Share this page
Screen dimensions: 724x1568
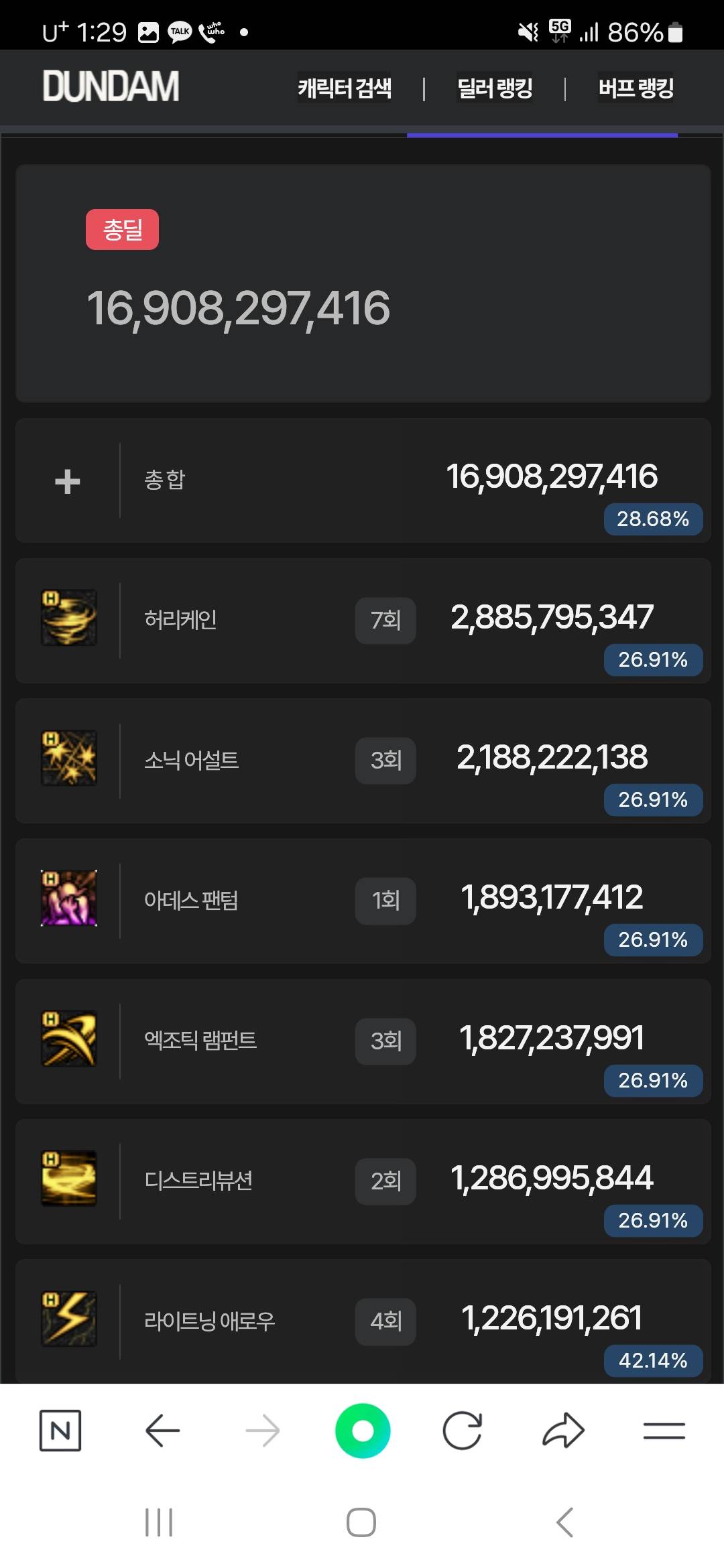[x=563, y=1431]
